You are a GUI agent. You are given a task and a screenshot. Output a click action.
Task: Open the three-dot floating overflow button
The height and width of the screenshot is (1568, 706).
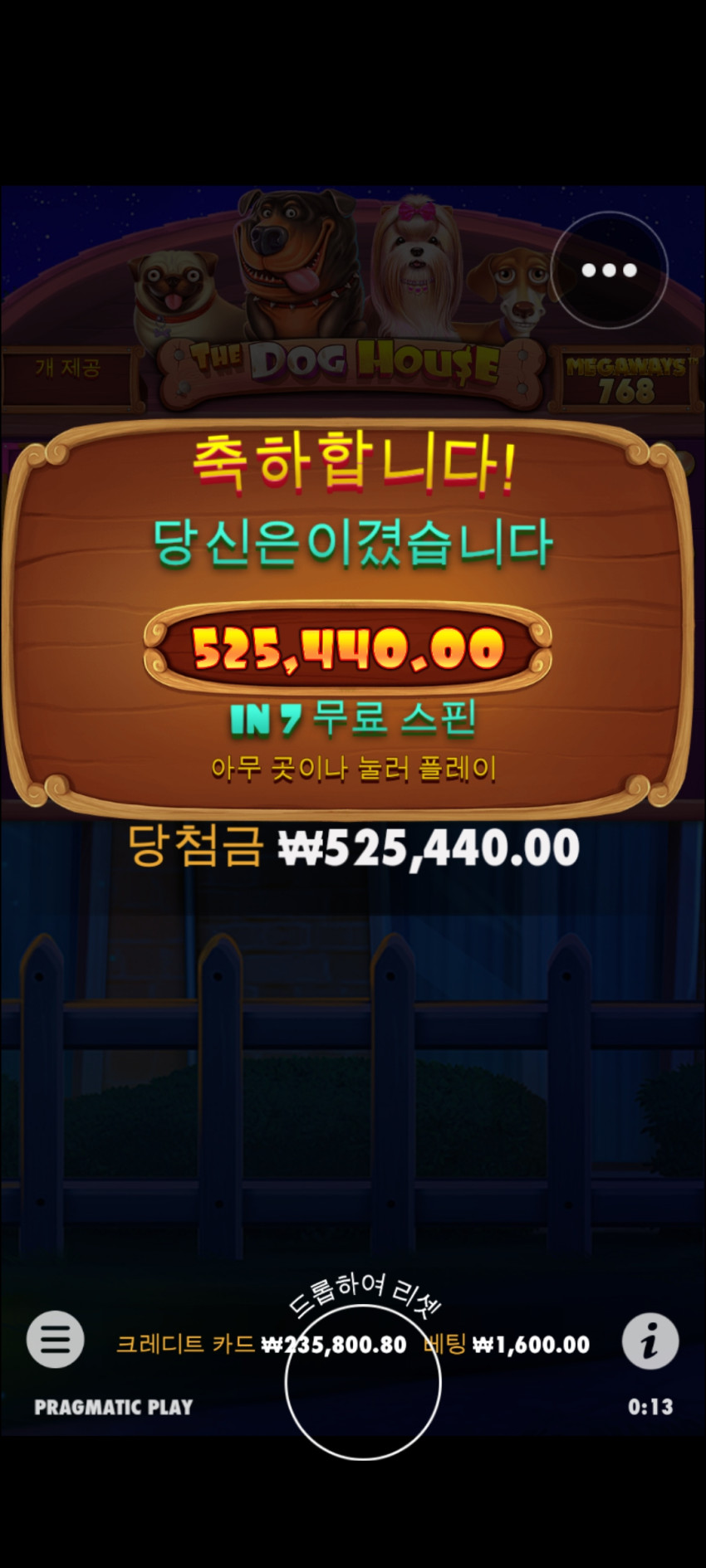point(609,270)
